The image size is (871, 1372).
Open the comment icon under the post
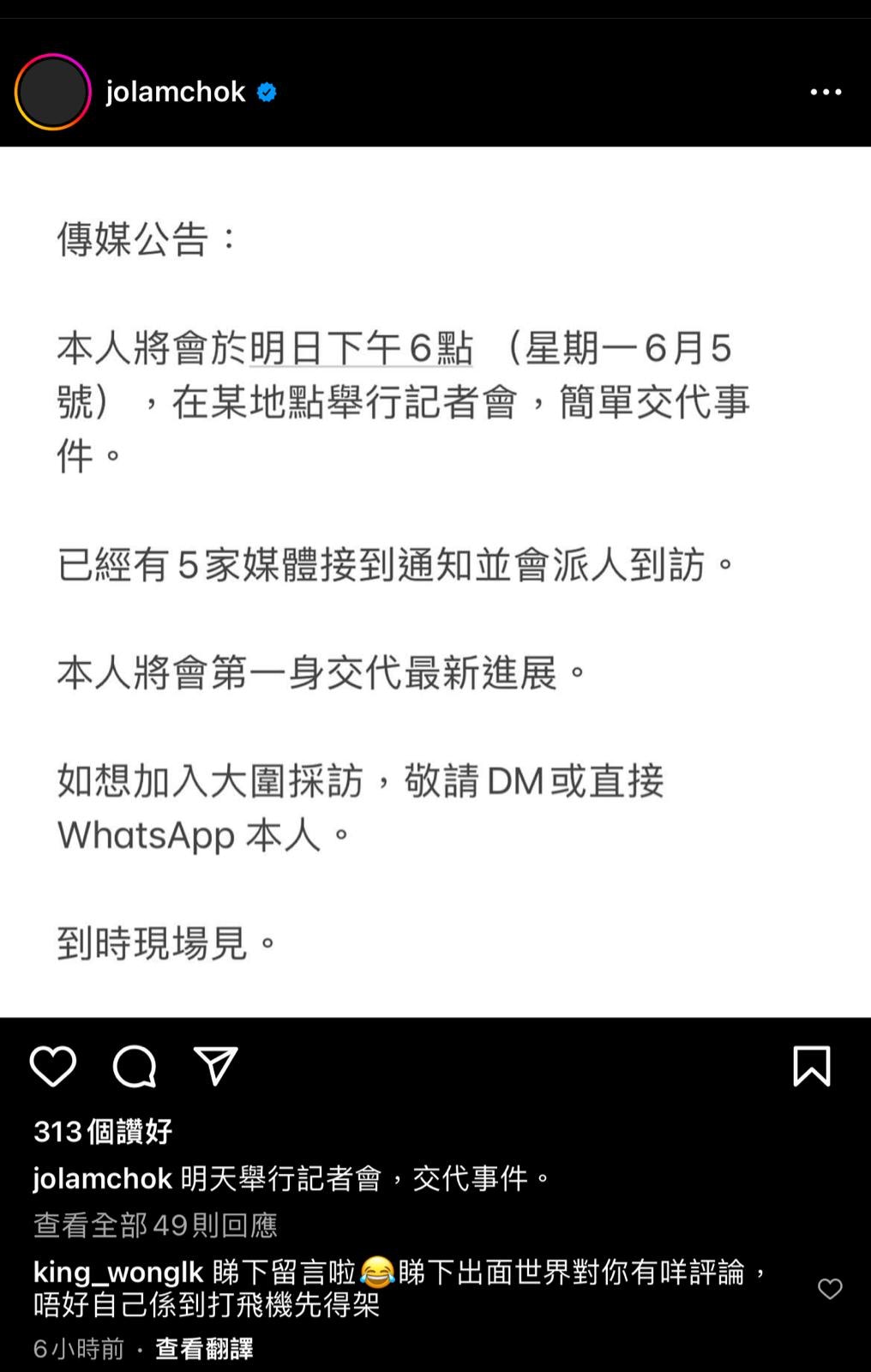click(x=135, y=1067)
